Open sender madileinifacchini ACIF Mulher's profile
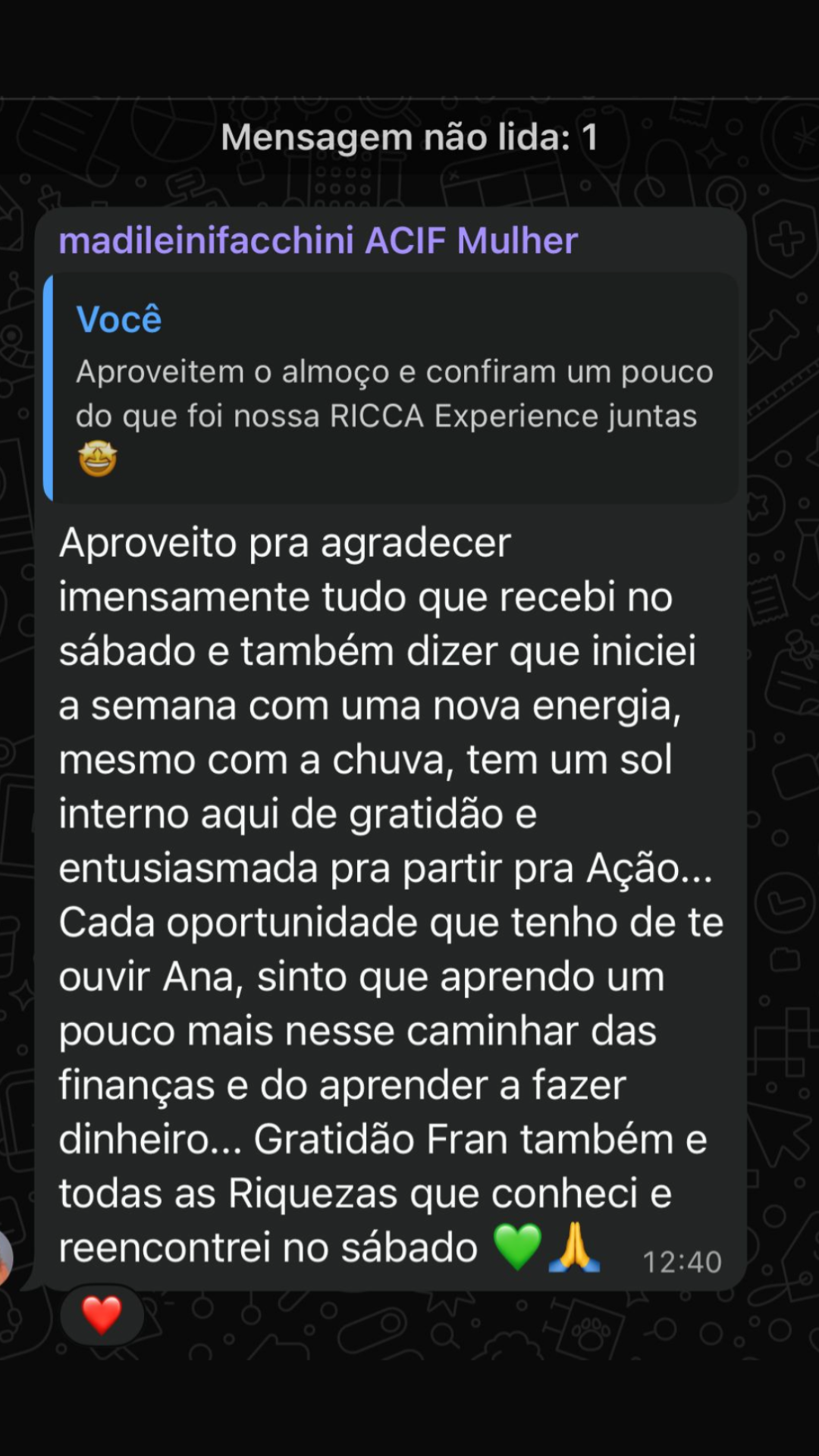This screenshot has width=819, height=1456. coord(318,241)
